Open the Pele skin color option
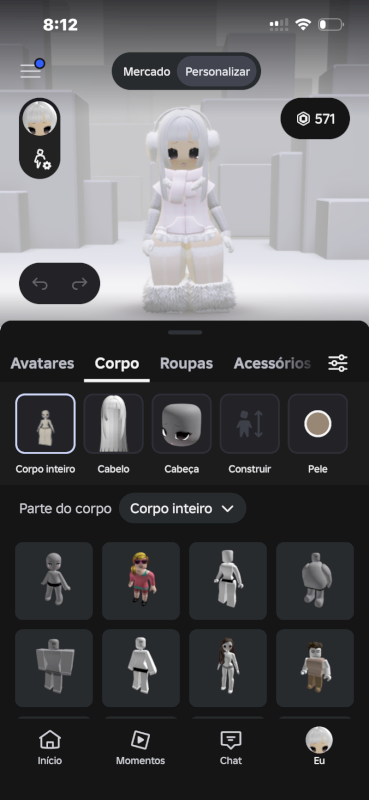This screenshot has height=800, width=369. (x=318, y=423)
